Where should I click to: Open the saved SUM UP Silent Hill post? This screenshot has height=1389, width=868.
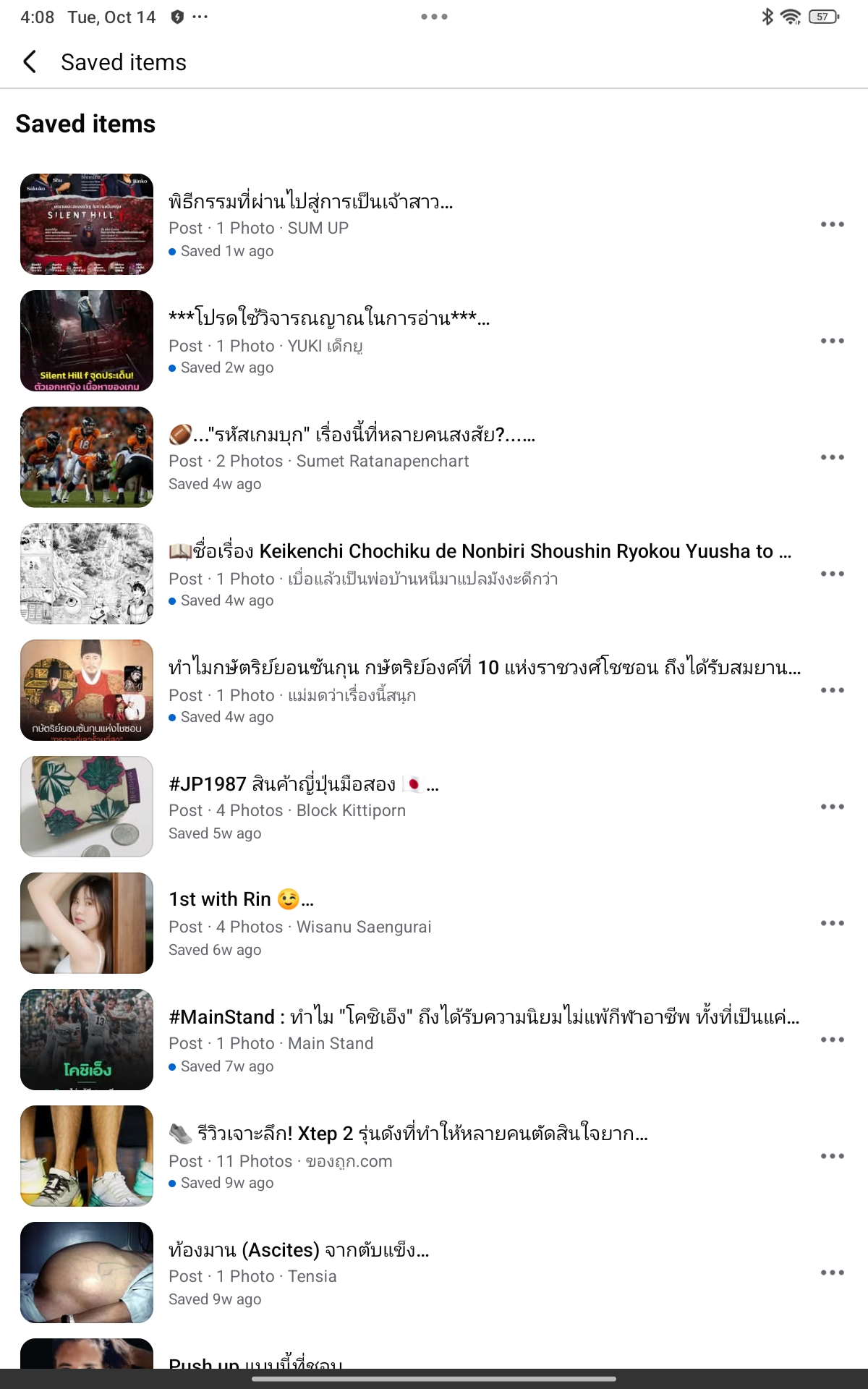(311, 203)
